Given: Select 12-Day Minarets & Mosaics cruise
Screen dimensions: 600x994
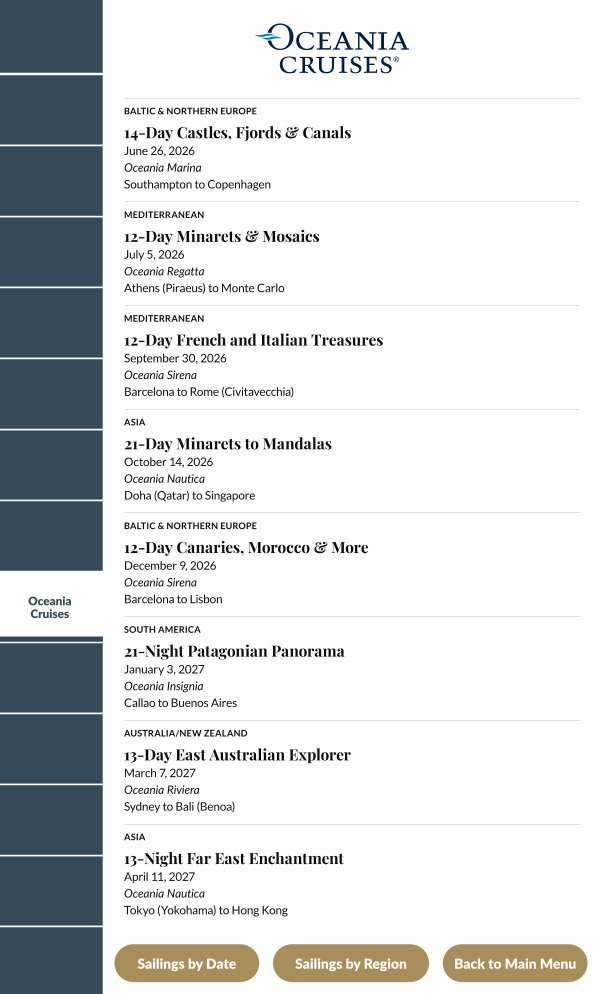Looking at the screenshot, I should [x=222, y=237].
